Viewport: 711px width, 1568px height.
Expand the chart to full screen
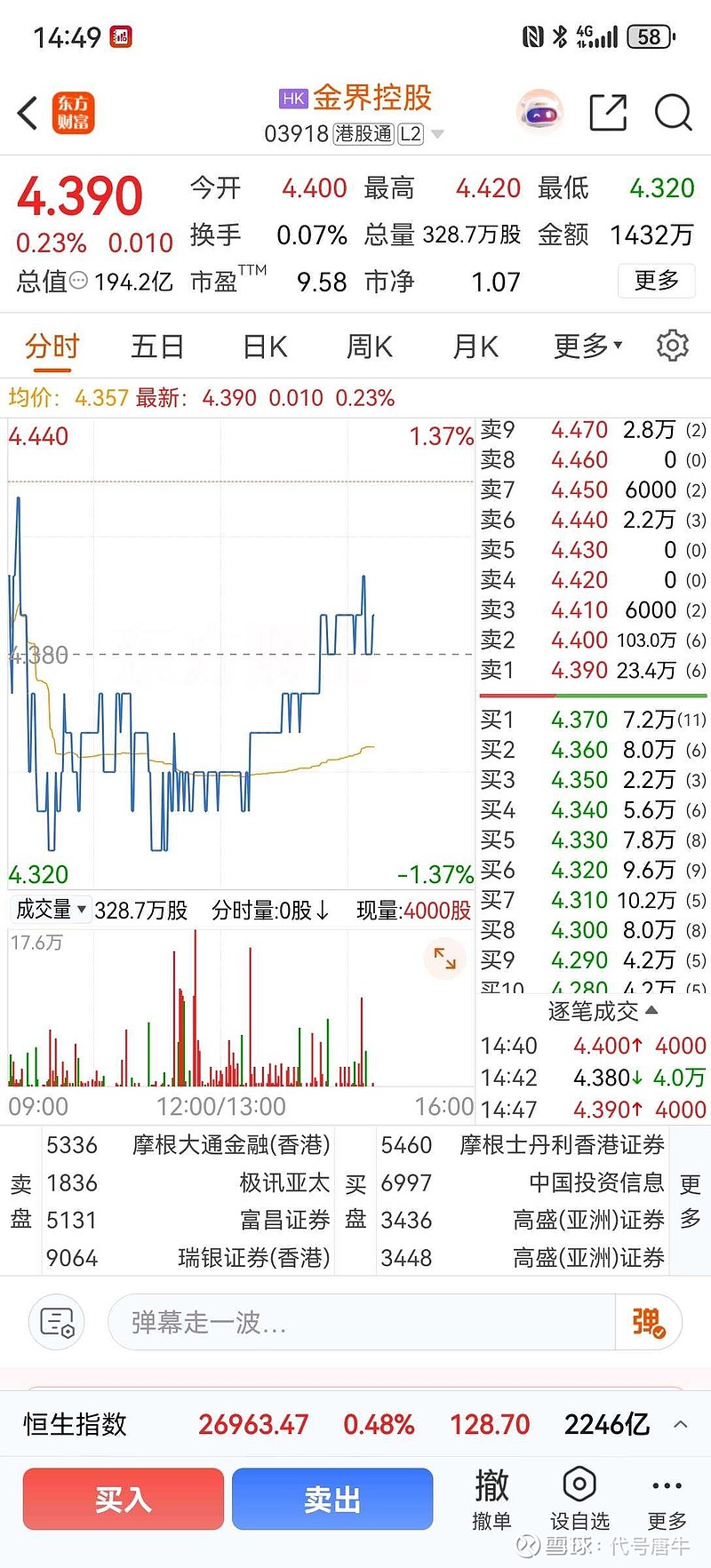pos(444,959)
